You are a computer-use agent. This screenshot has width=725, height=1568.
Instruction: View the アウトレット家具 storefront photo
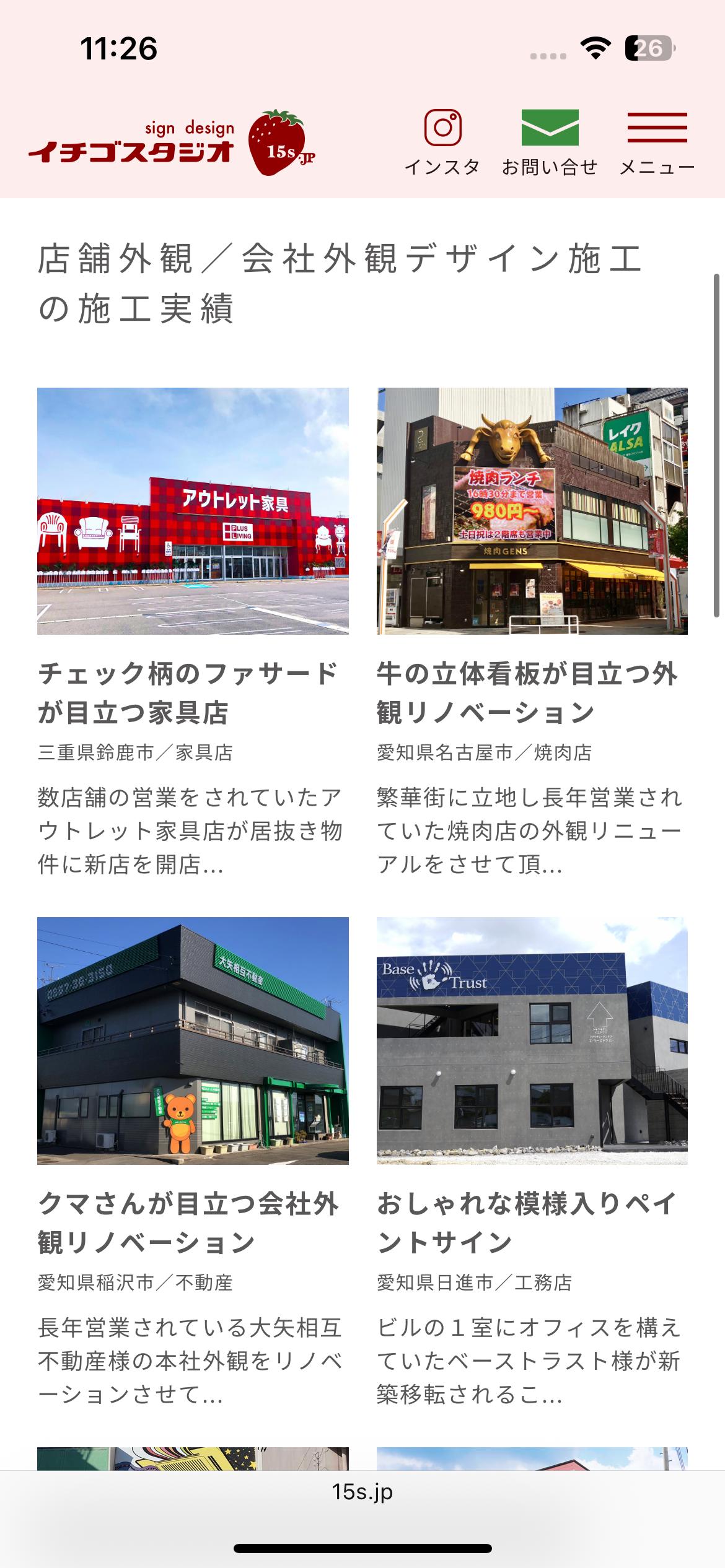click(x=193, y=511)
